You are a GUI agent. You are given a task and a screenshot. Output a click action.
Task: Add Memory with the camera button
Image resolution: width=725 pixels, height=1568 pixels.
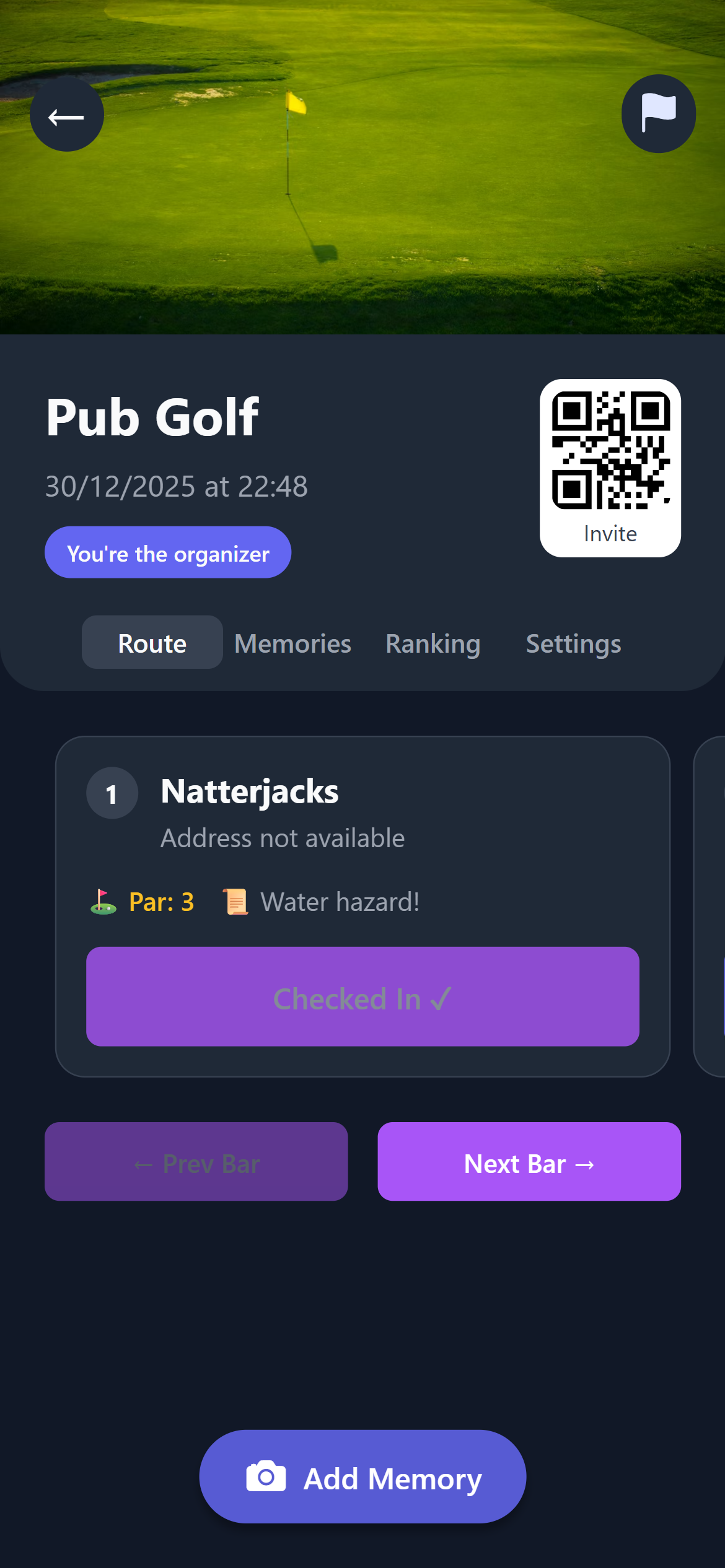coord(362,1477)
